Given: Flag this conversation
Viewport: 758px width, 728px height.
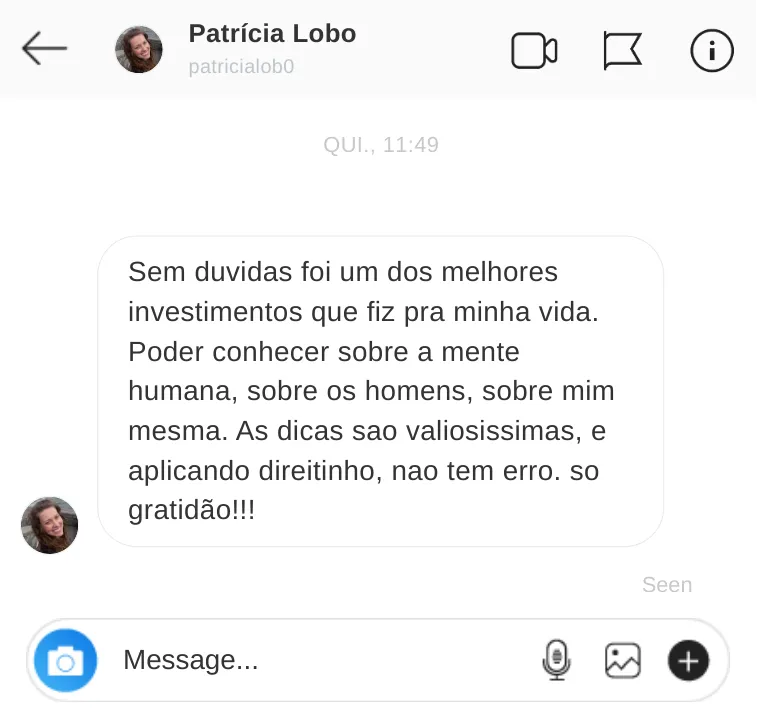Looking at the screenshot, I should coord(622,50).
